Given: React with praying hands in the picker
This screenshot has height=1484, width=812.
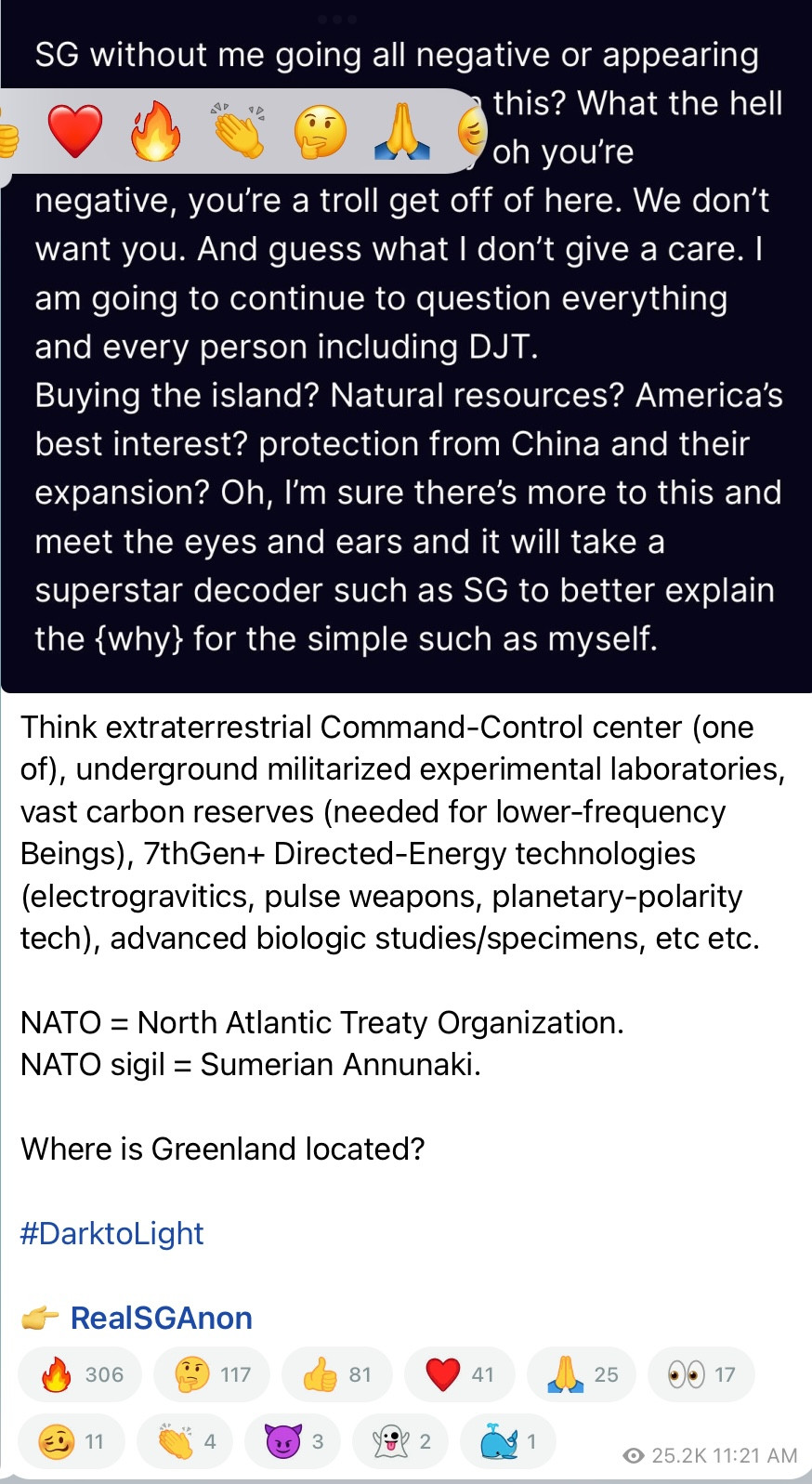Looking at the screenshot, I should tap(401, 133).
